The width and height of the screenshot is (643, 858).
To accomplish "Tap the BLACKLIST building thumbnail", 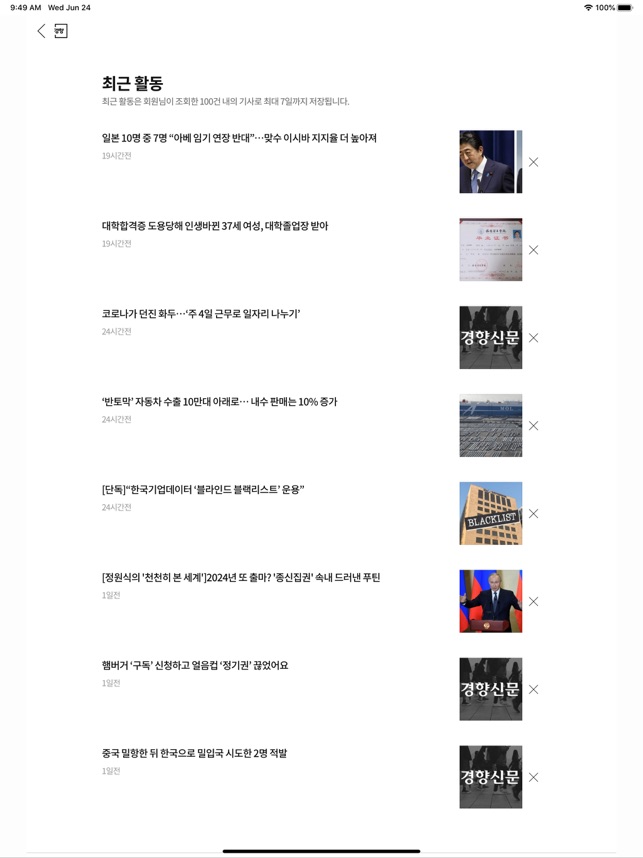I will click(x=490, y=513).
